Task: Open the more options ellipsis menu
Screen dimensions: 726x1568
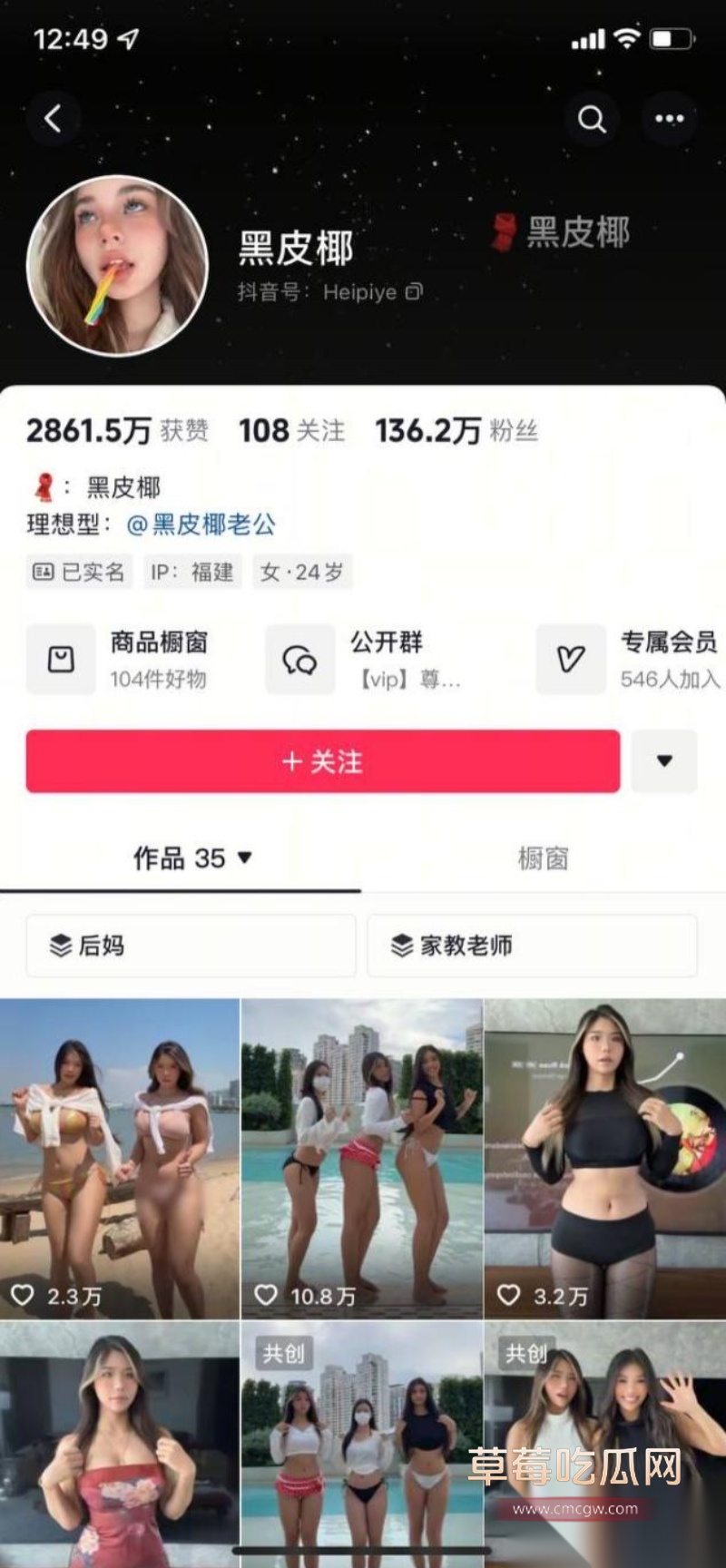Action: tap(670, 118)
